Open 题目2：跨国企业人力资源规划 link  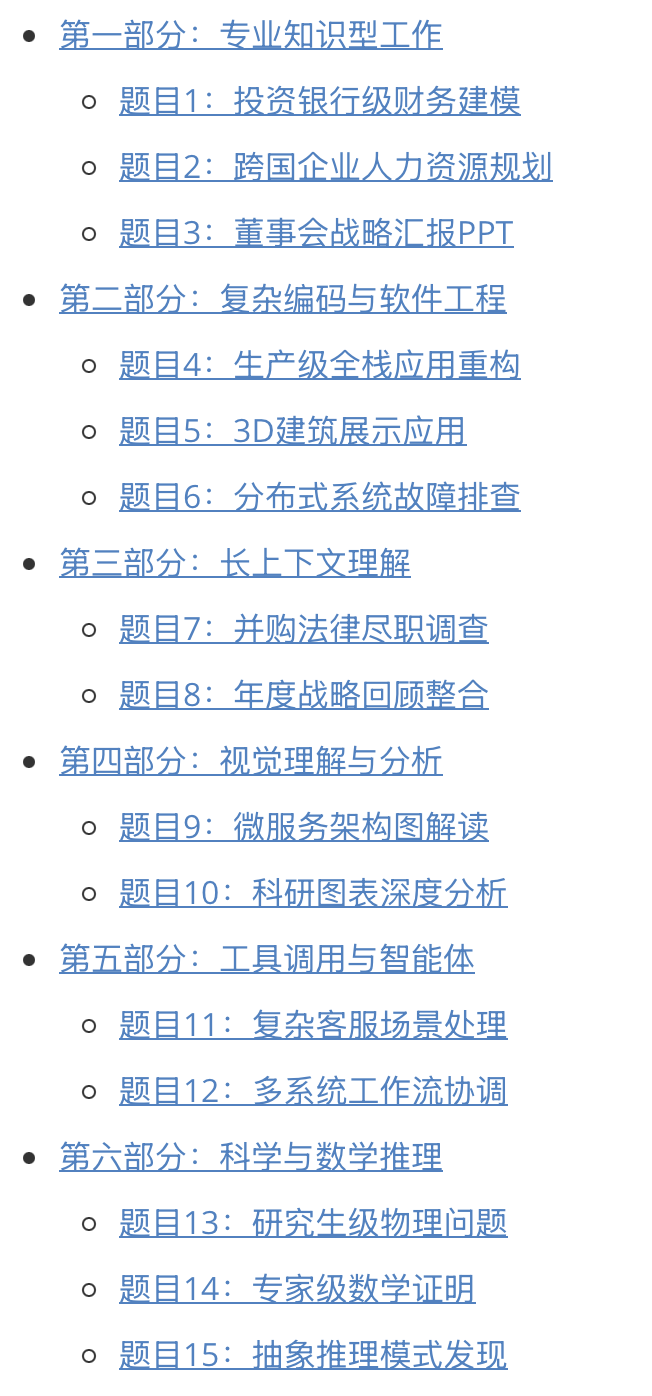click(x=335, y=168)
